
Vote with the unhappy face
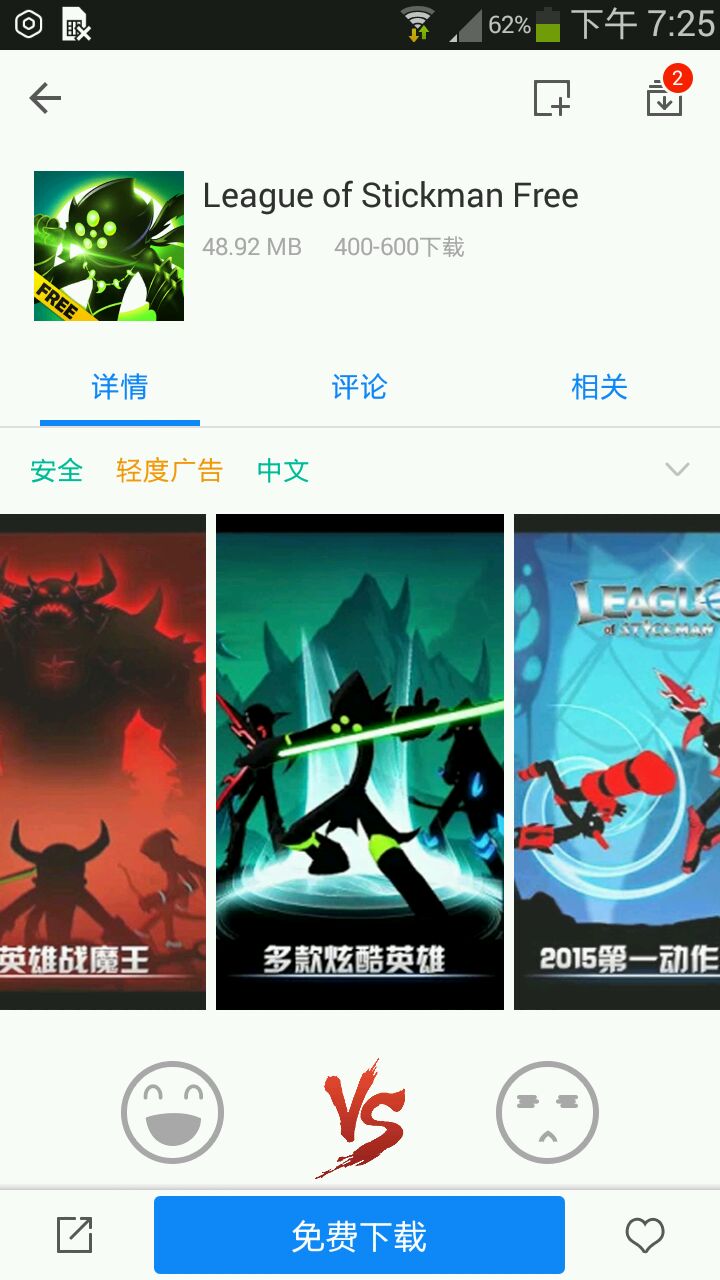[547, 1112]
